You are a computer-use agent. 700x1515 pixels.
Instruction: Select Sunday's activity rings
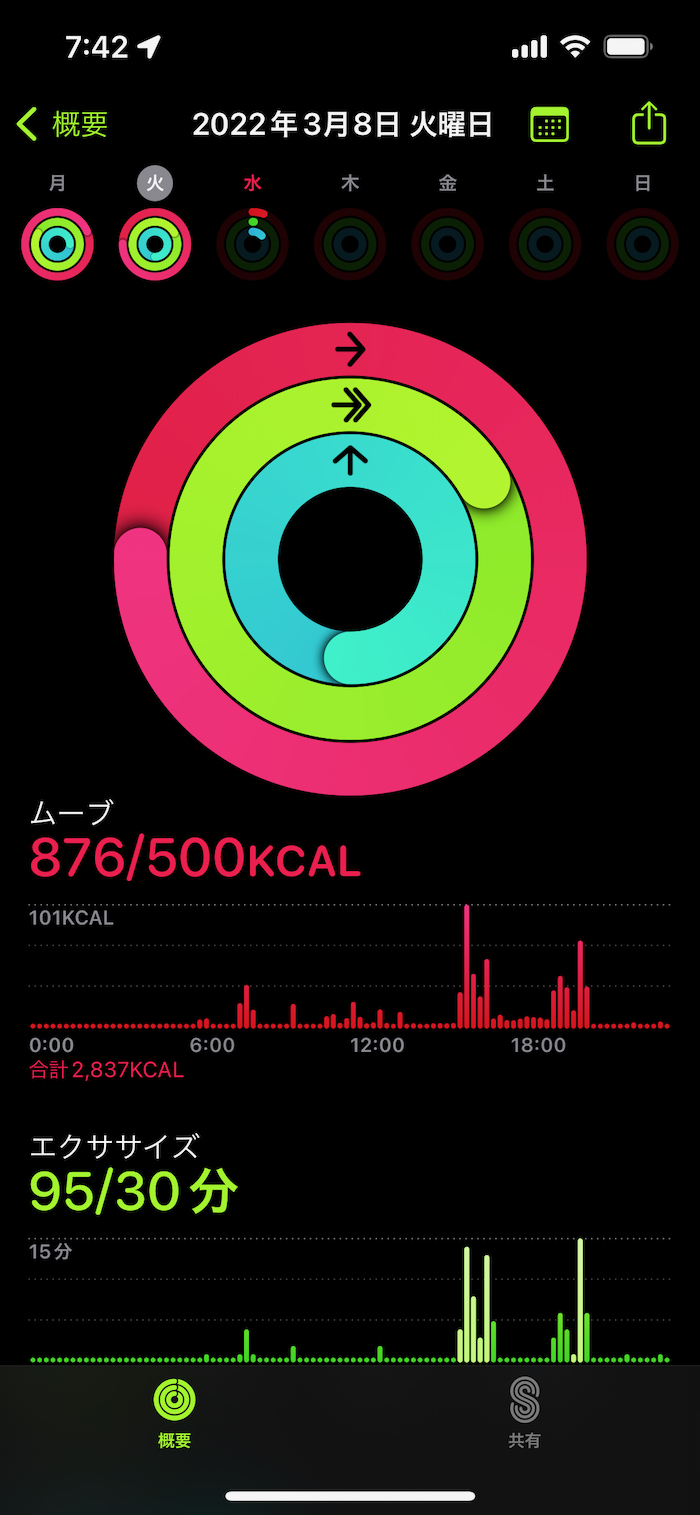pyautogui.click(x=643, y=243)
